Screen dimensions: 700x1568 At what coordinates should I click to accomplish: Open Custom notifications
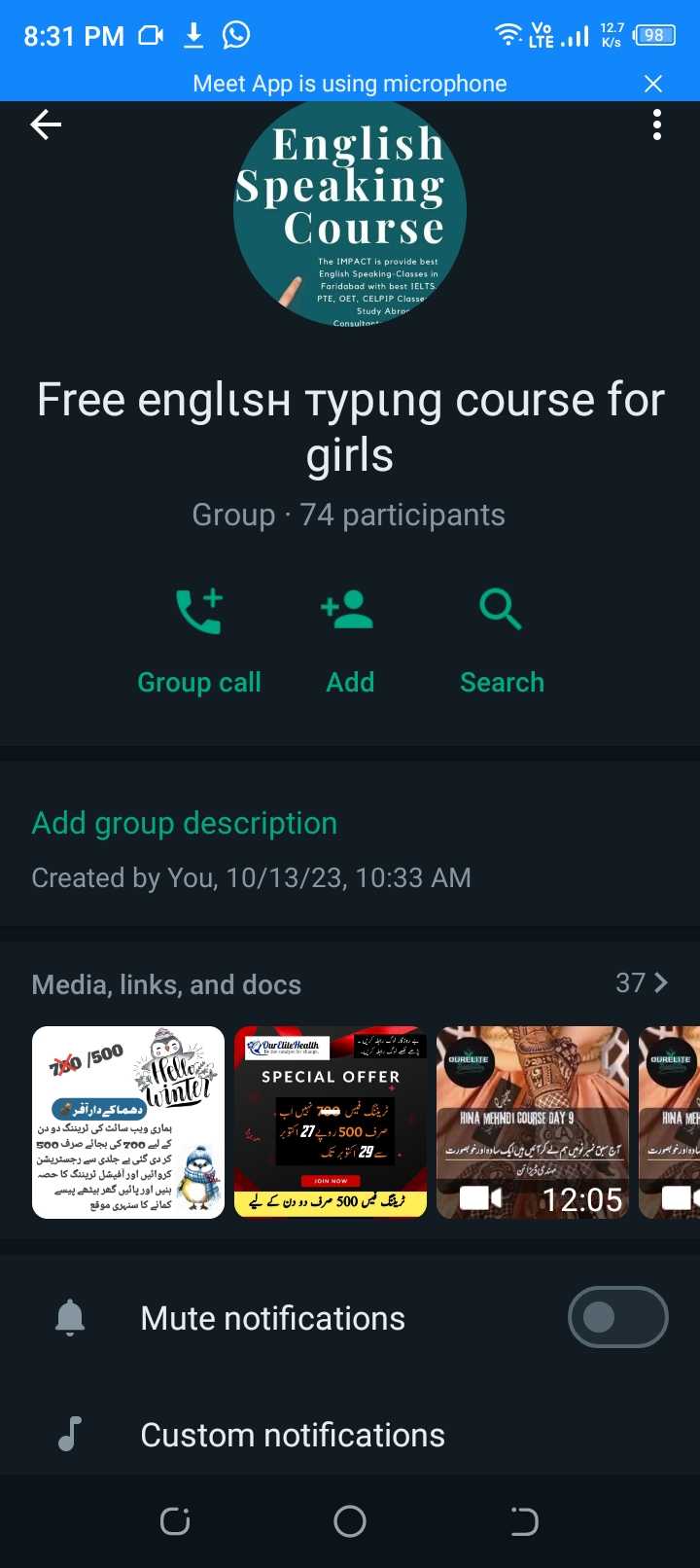(x=350, y=1435)
